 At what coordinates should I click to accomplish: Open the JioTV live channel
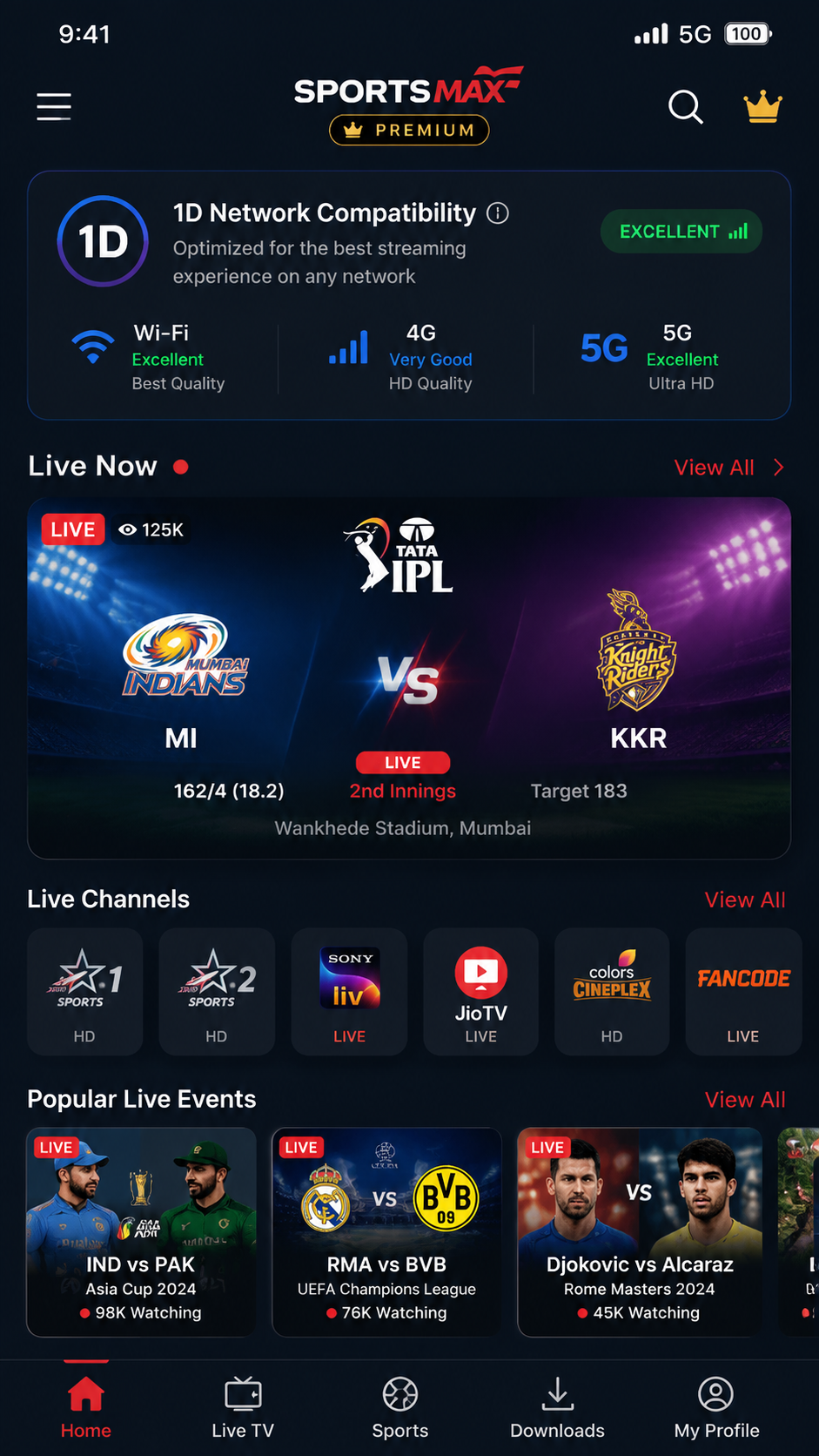tap(481, 992)
